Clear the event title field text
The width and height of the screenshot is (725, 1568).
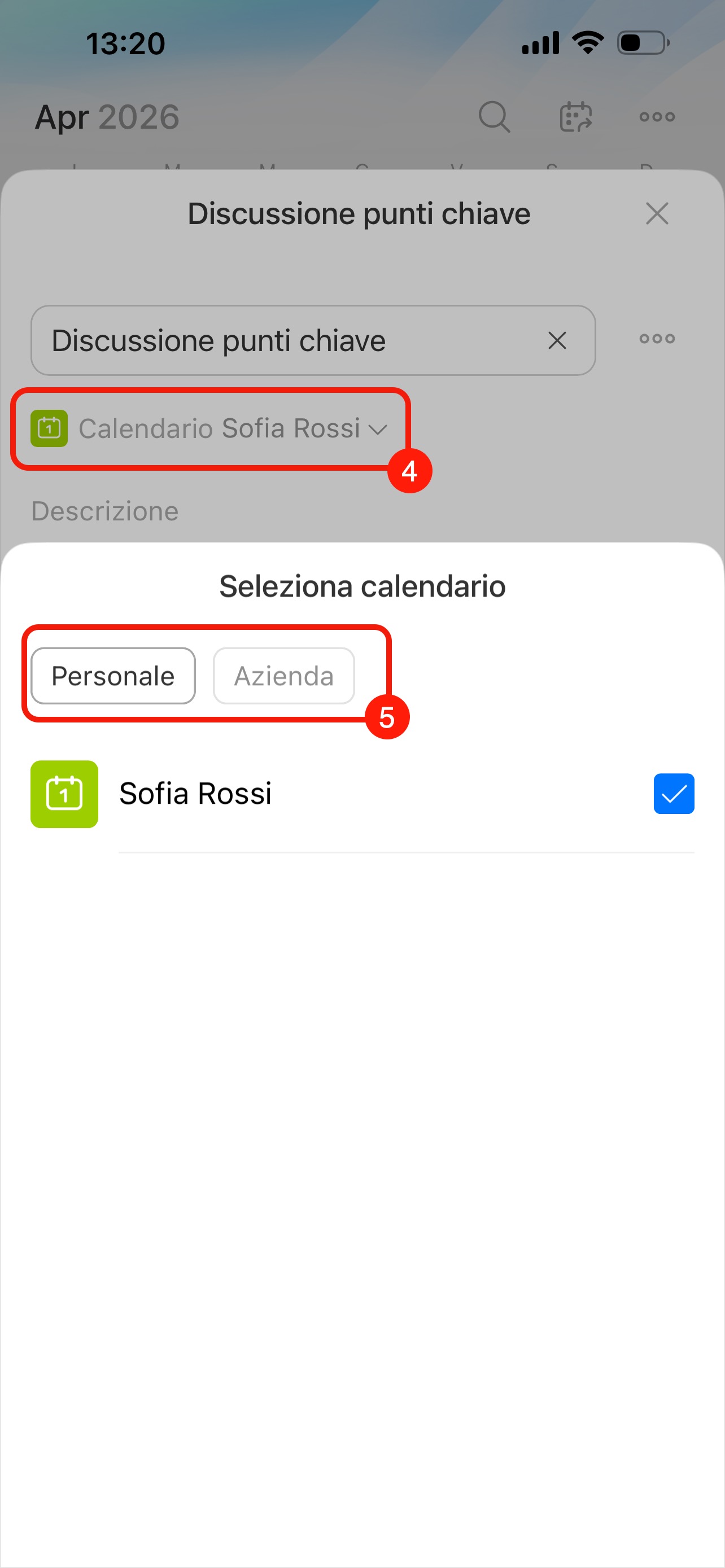557,340
